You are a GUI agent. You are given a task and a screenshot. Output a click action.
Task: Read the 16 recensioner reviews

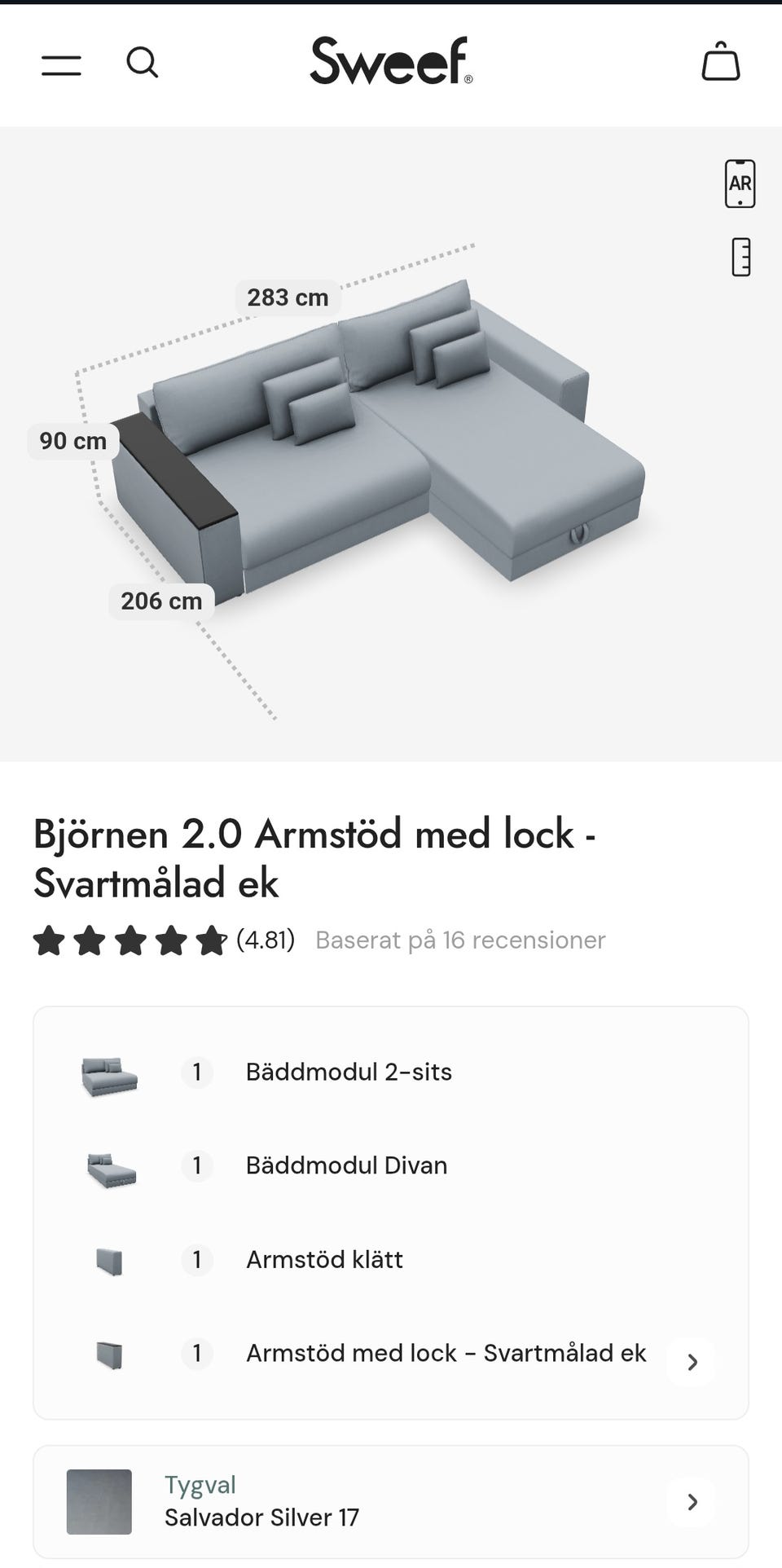(x=460, y=940)
